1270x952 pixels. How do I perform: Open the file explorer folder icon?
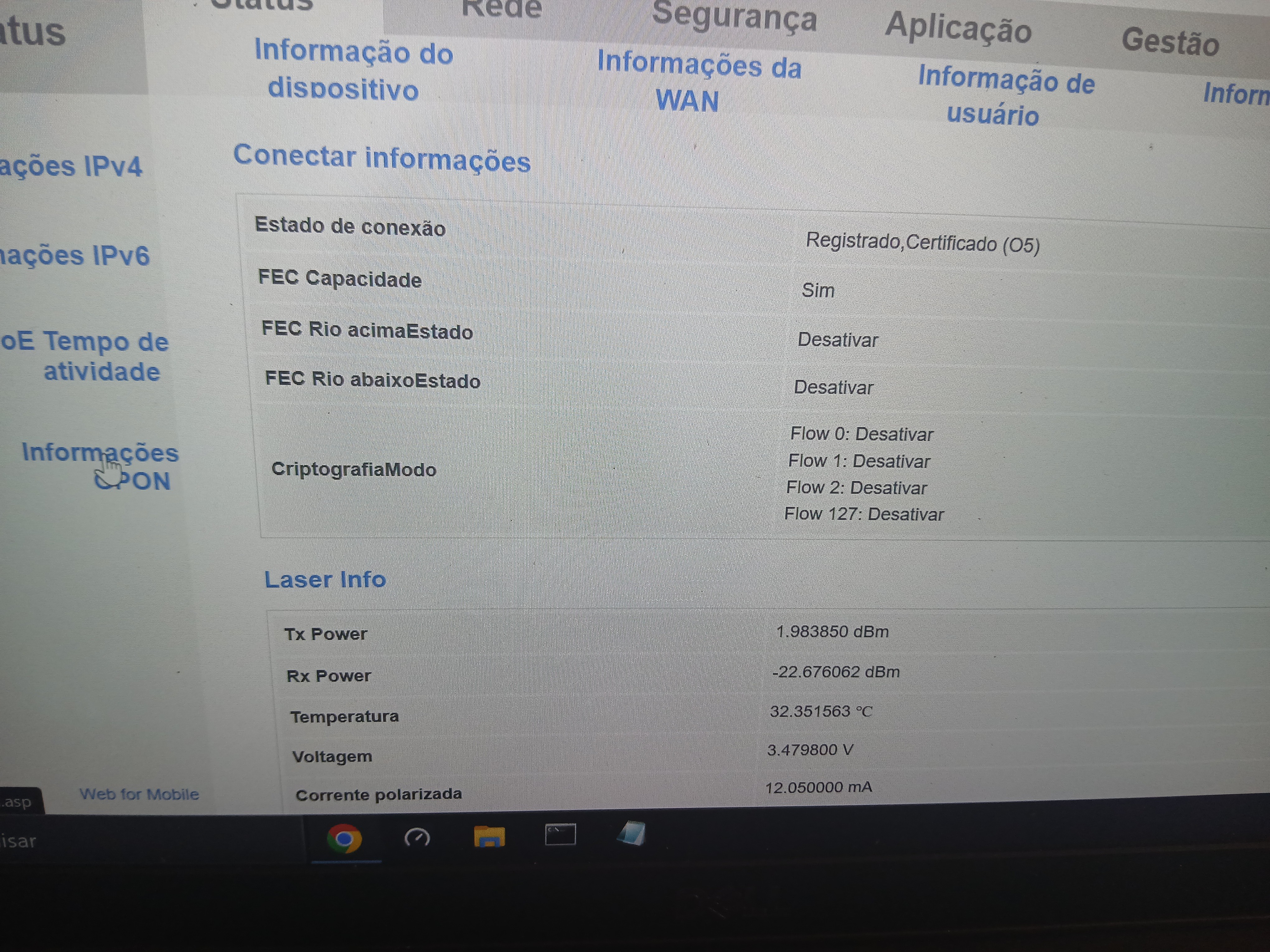(x=489, y=837)
